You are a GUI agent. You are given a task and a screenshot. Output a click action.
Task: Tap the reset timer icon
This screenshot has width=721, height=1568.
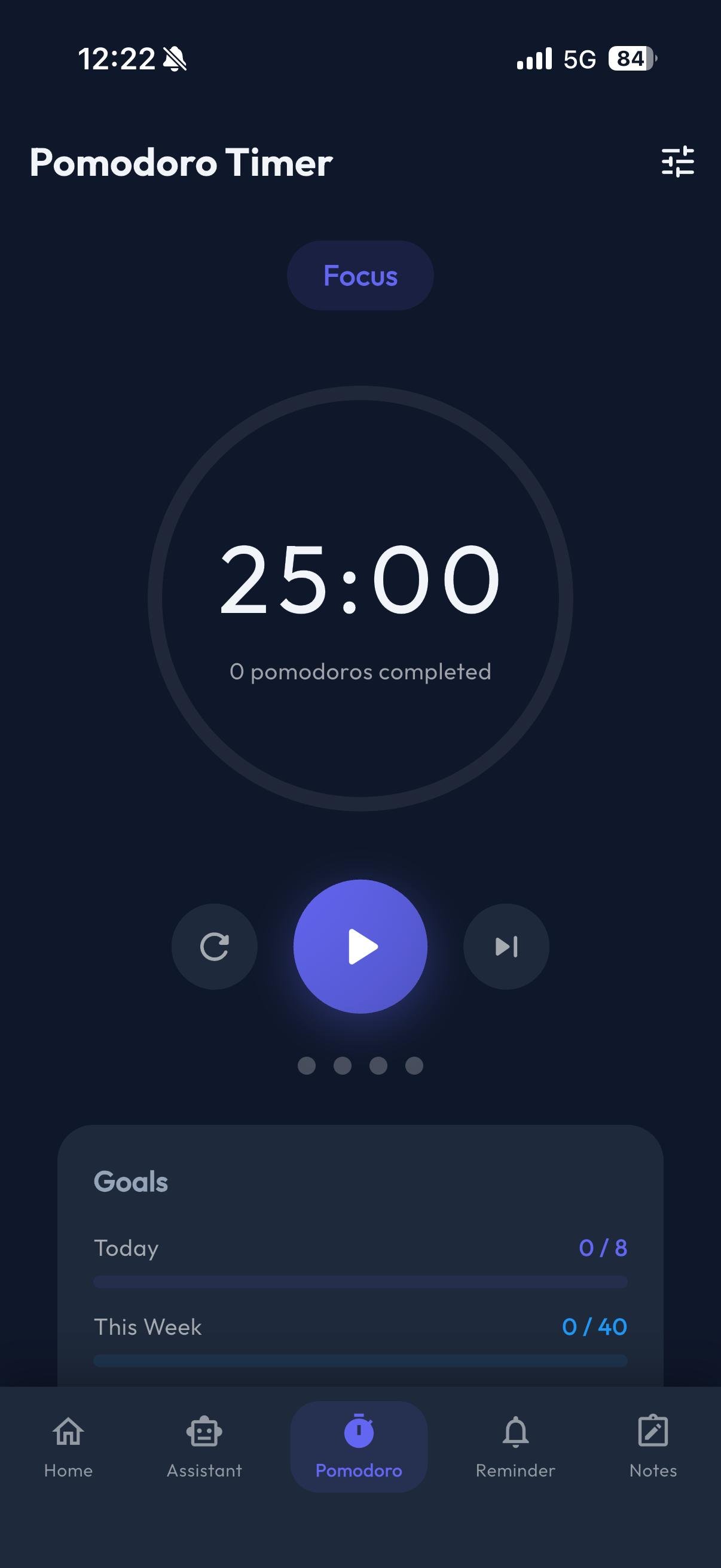[214, 946]
